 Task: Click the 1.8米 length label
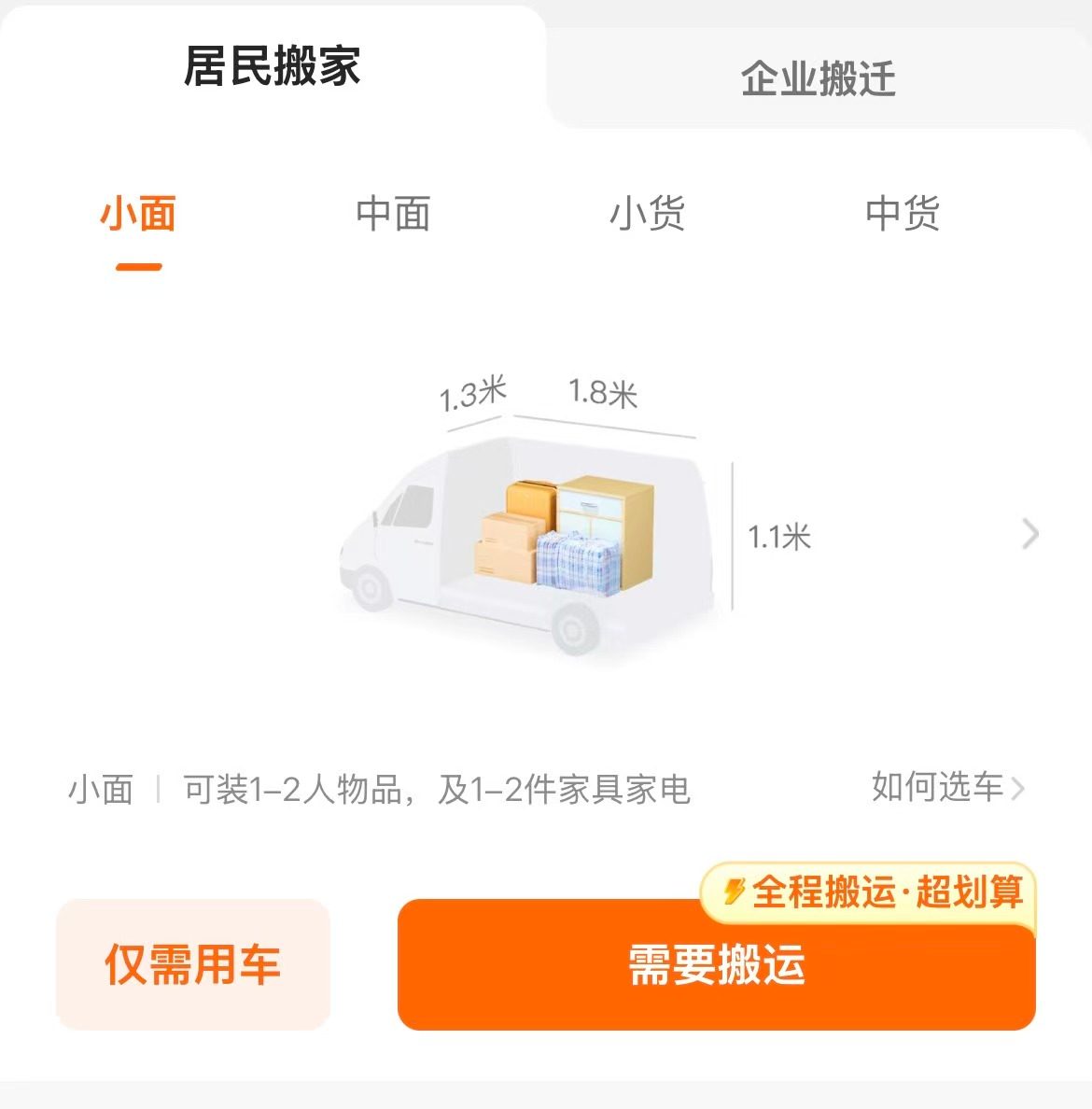click(602, 394)
